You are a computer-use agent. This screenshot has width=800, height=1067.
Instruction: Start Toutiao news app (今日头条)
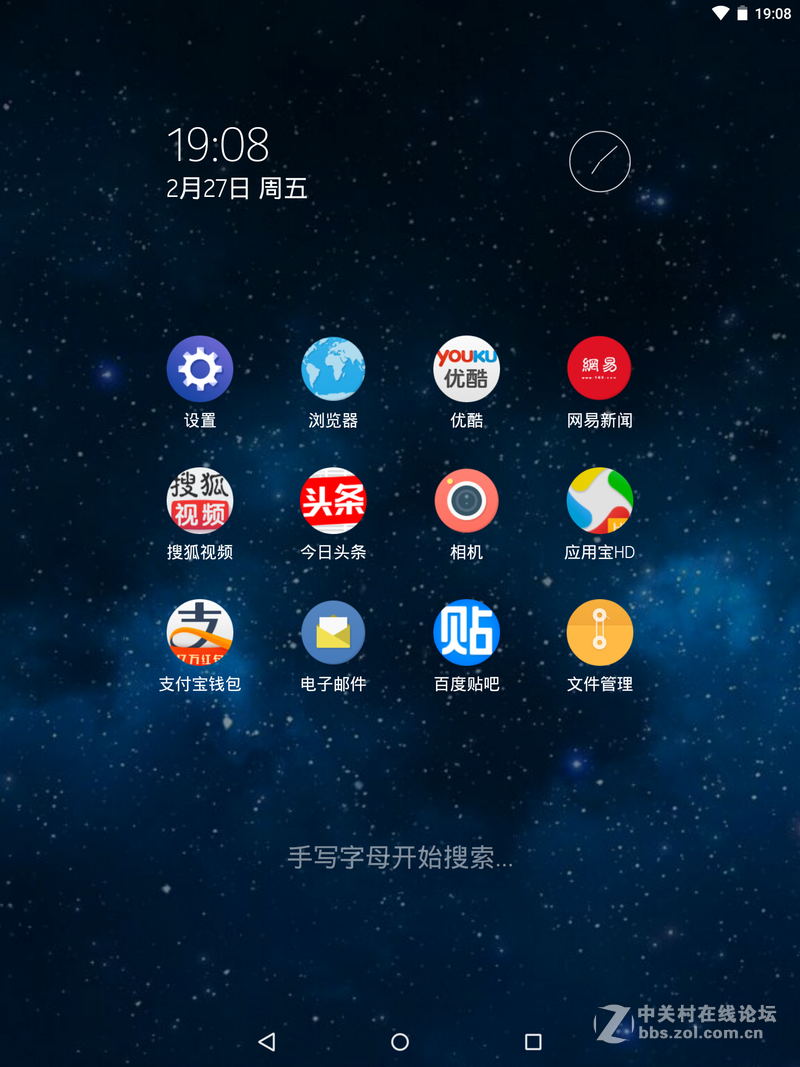[333, 499]
